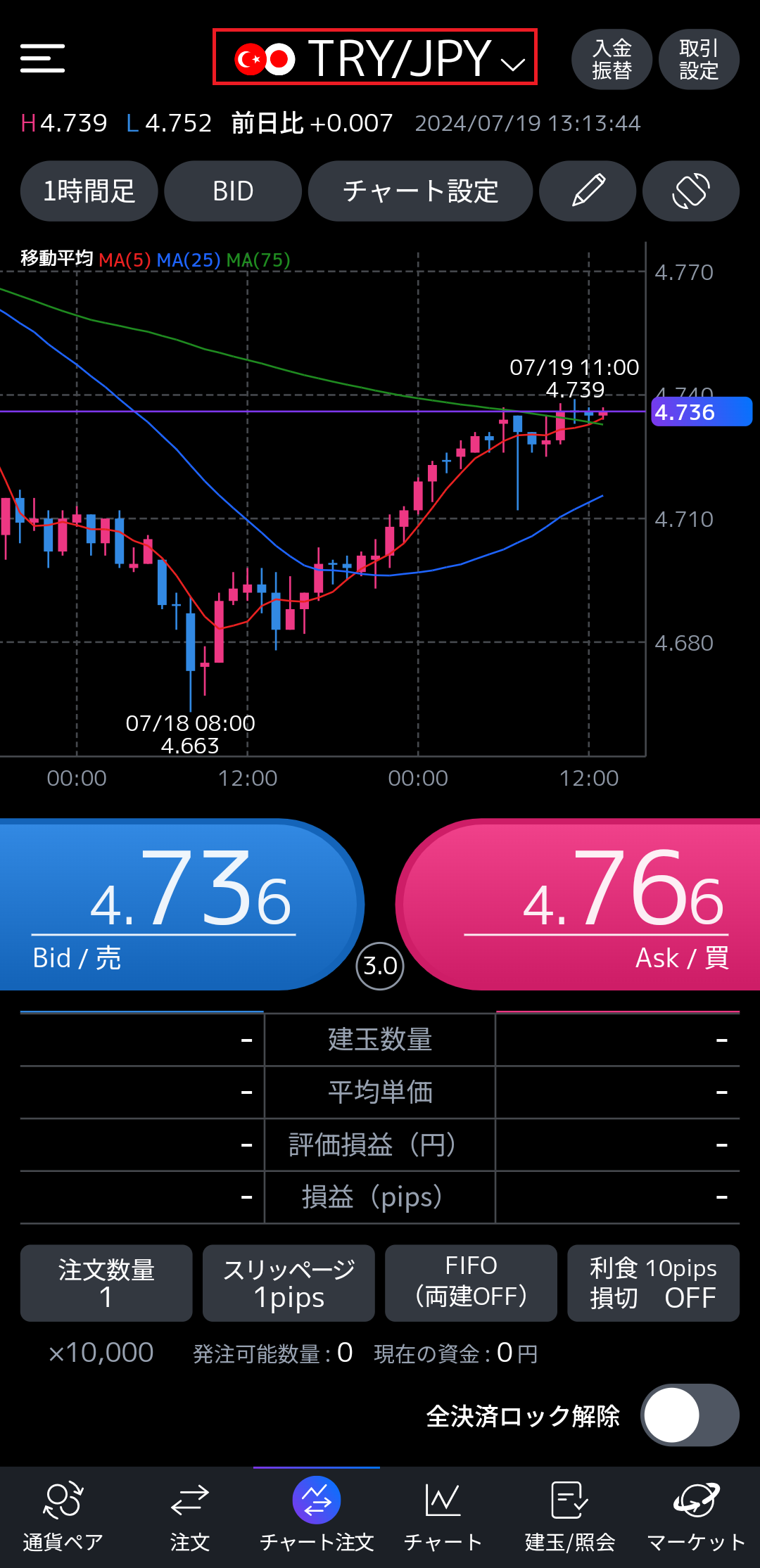Image resolution: width=760 pixels, height=1568 pixels.
Task: Switch the BID chart price type
Action: click(x=233, y=191)
